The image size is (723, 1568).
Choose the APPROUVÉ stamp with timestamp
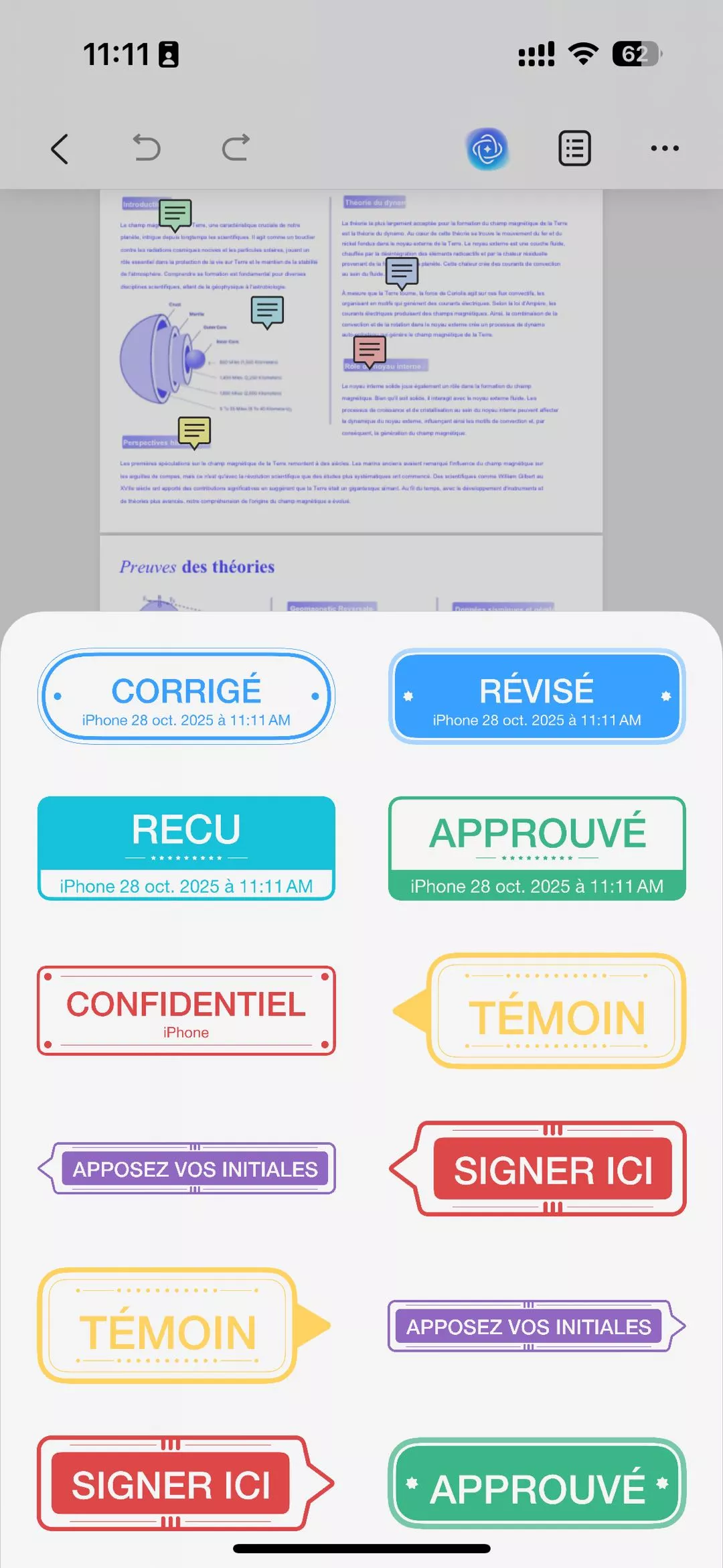click(x=536, y=849)
